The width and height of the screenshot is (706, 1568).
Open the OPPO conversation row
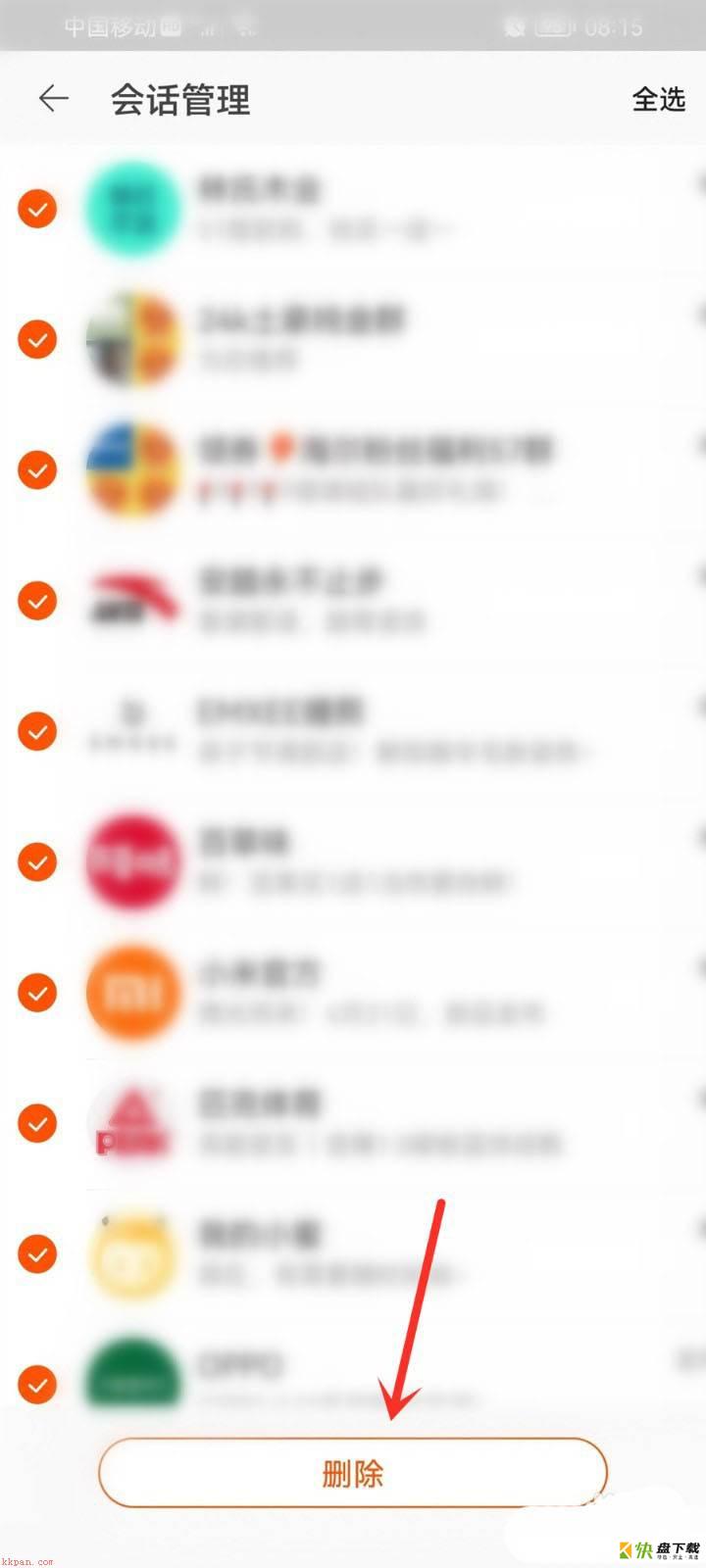coord(392,1372)
